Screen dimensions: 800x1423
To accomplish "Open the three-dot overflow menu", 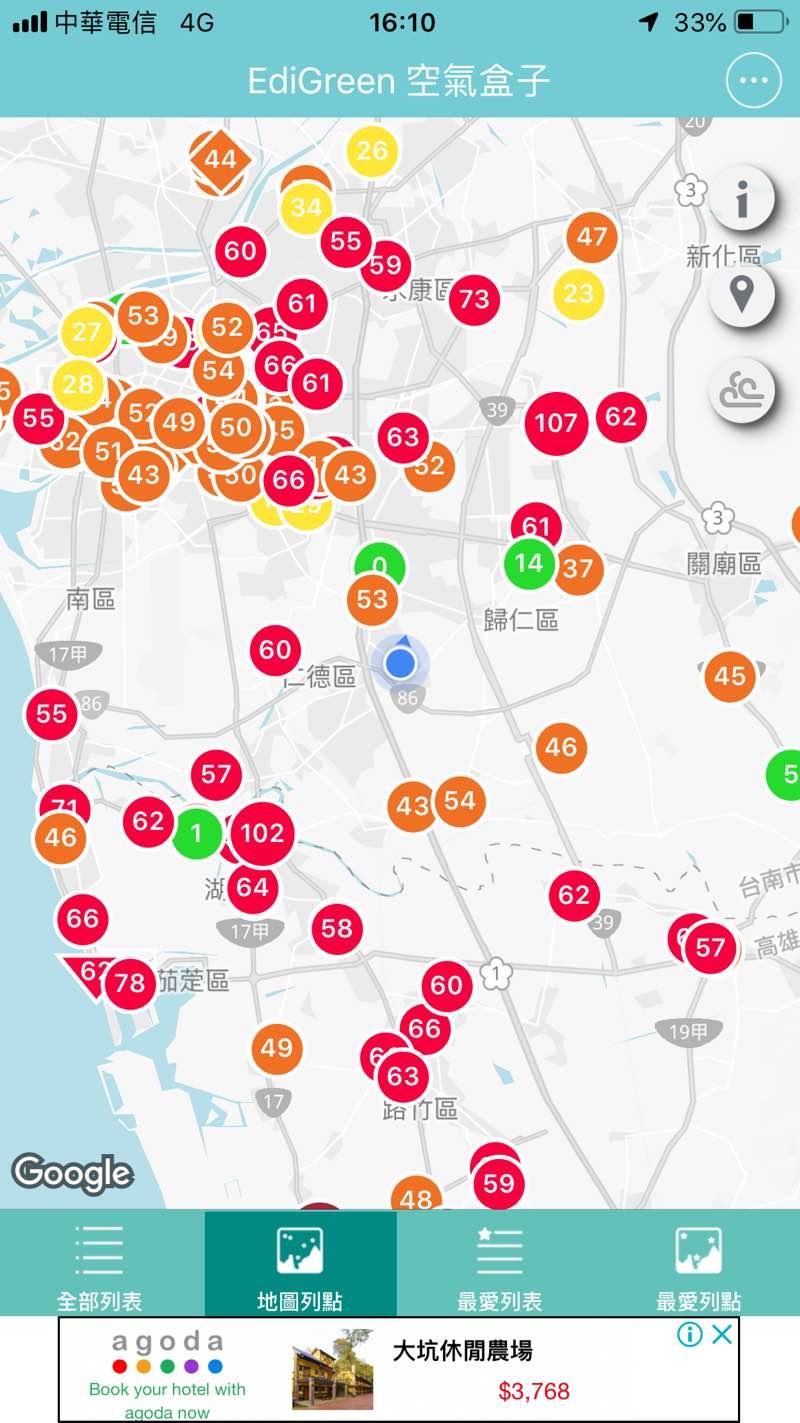I will 753,81.
